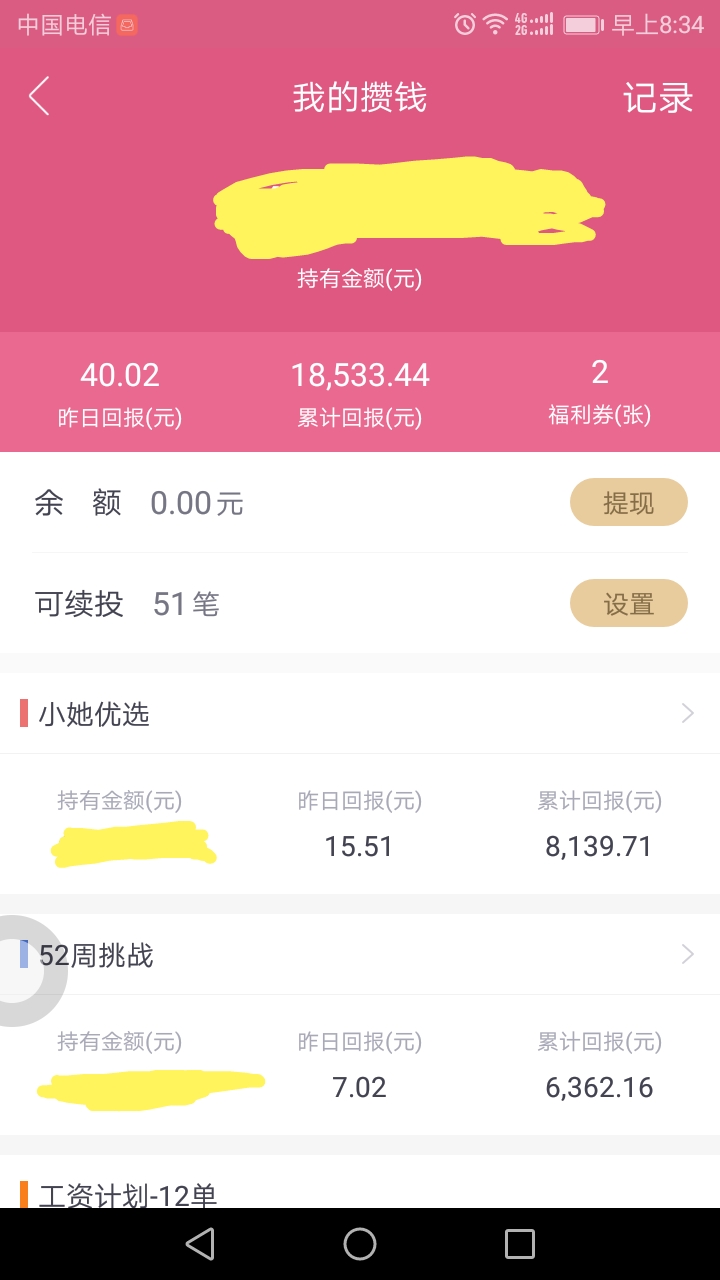The image size is (720, 1280).
Task: Go back using the top-left arrow
Action: pos(39,97)
